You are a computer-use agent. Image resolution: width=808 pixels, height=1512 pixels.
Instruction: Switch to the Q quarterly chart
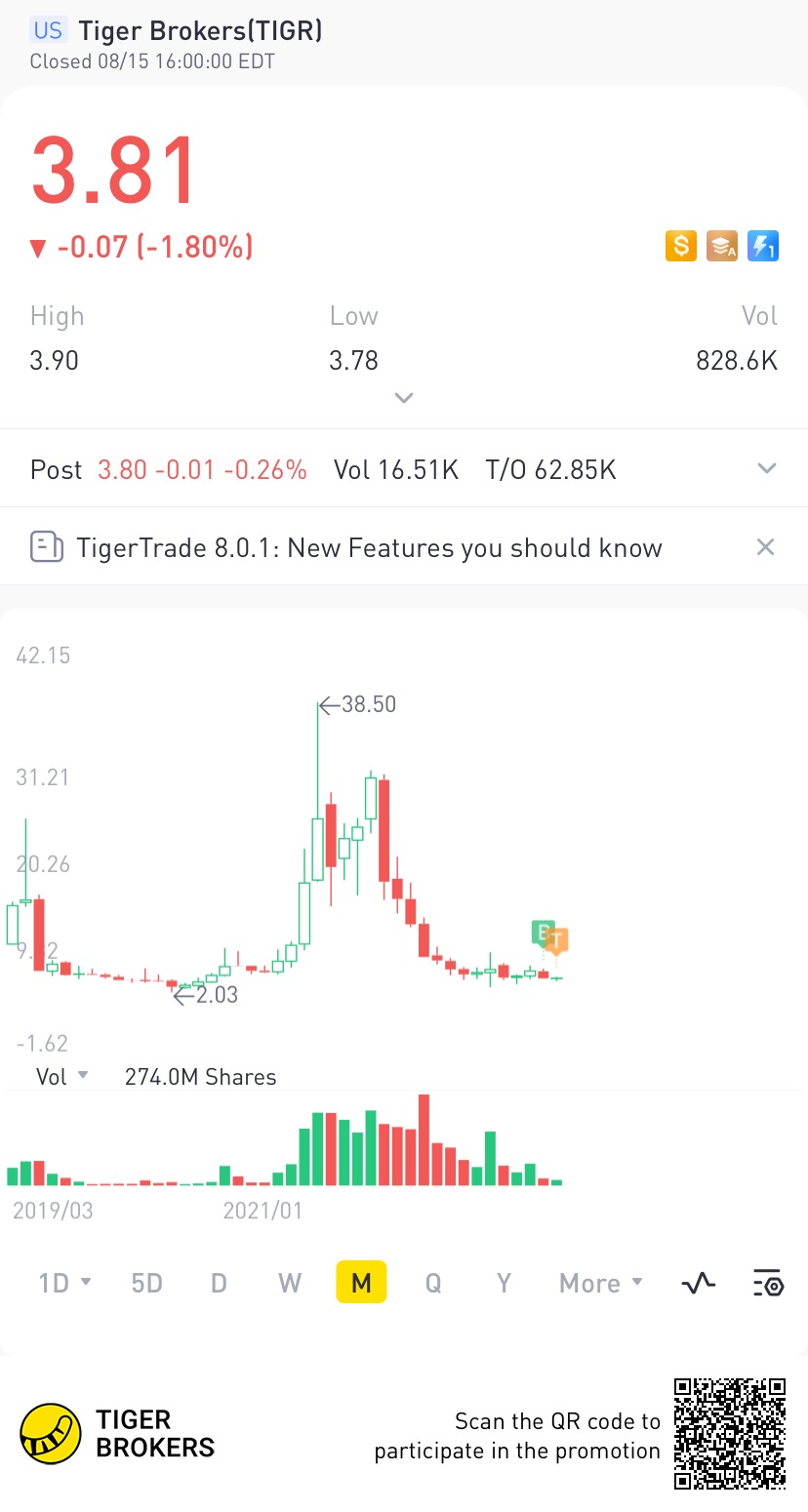433,1283
